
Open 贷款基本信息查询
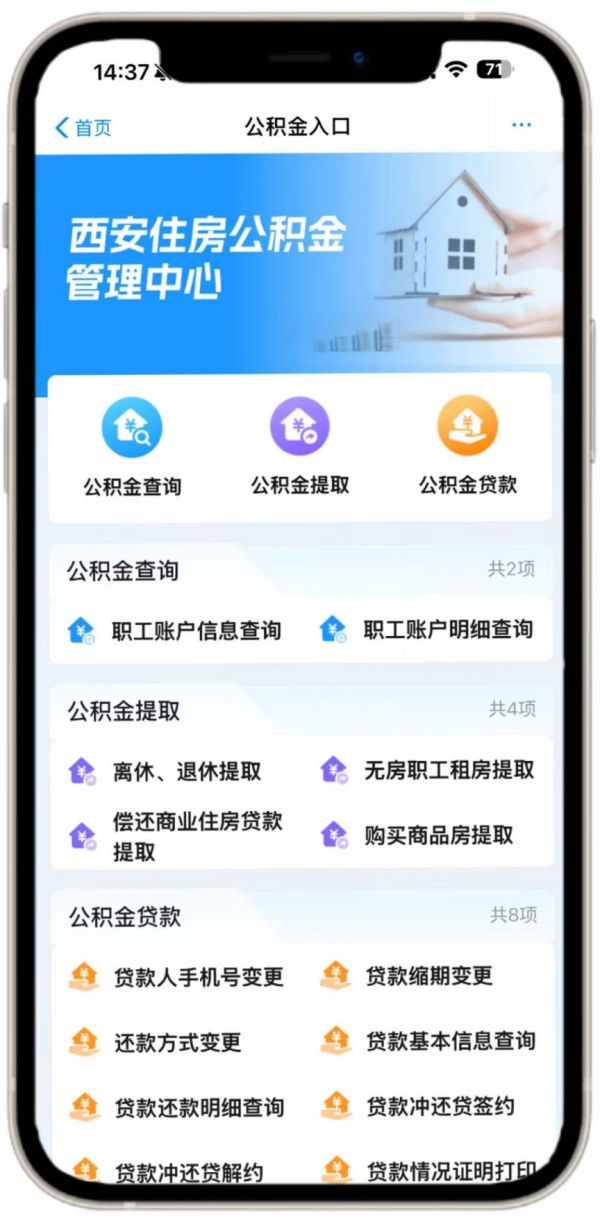point(450,1041)
